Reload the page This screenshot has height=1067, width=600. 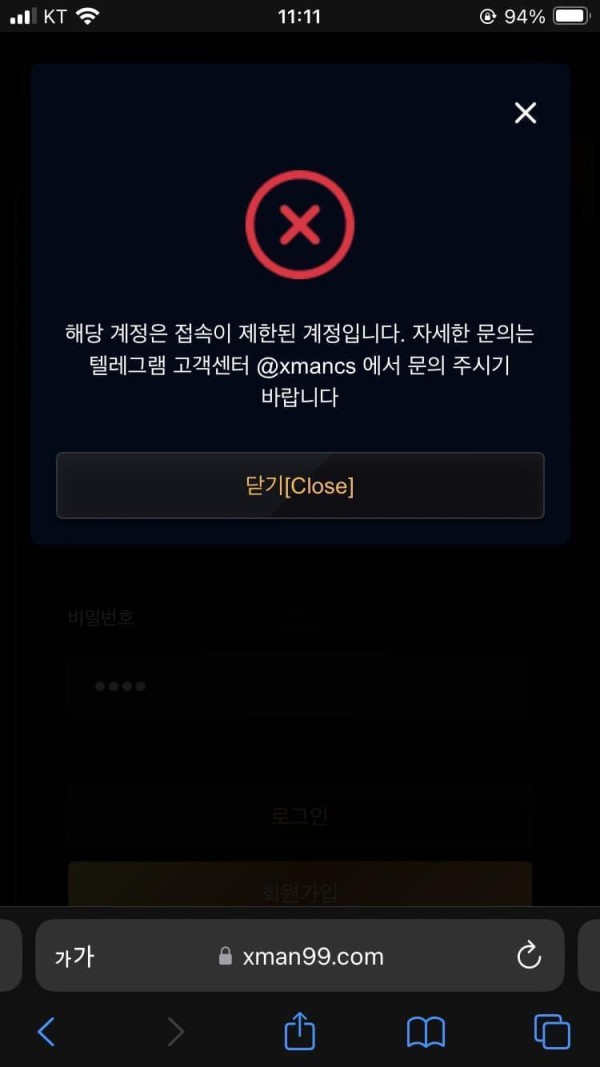[x=528, y=956]
